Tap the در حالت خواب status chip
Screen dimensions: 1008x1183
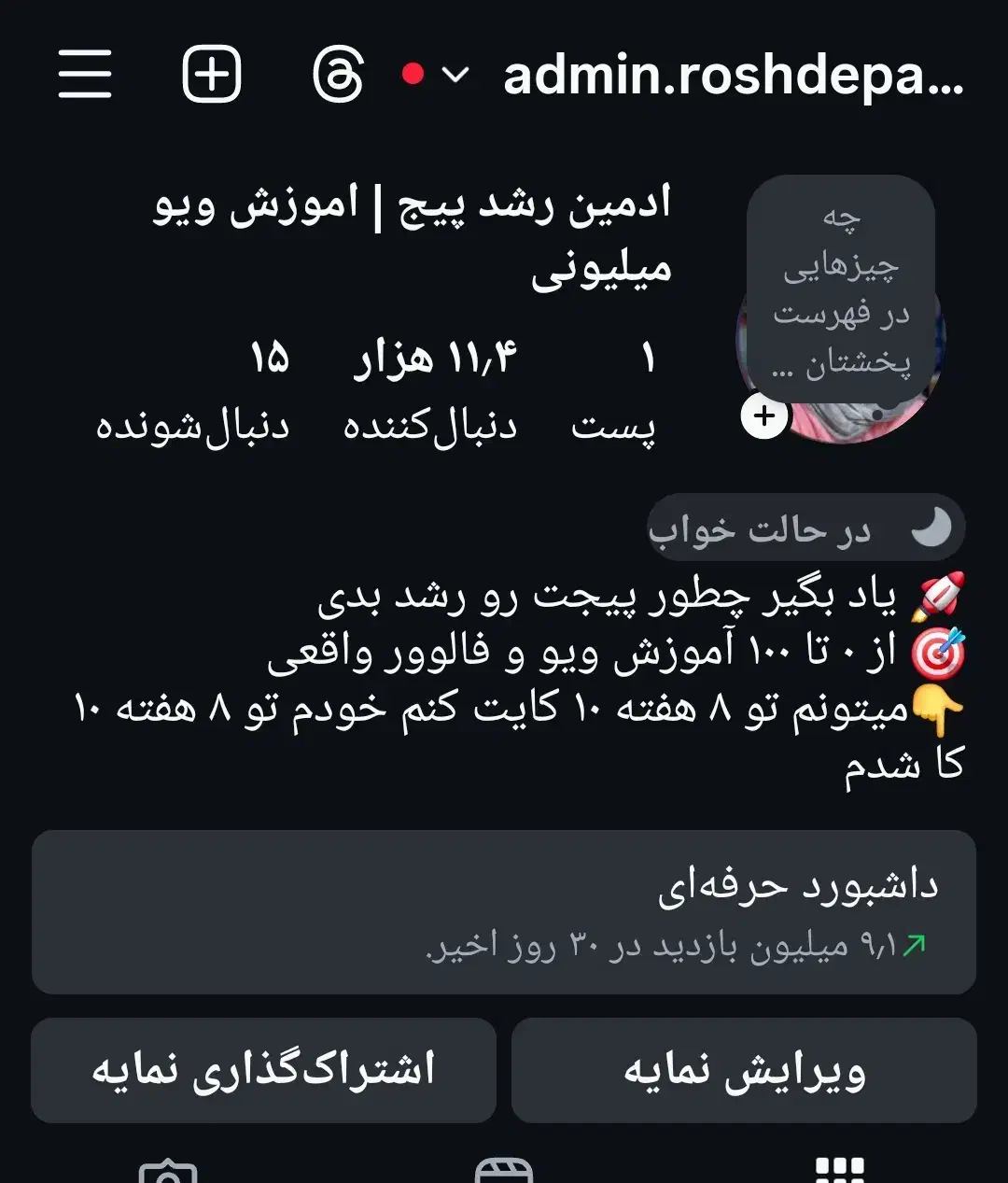pos(806,529)
